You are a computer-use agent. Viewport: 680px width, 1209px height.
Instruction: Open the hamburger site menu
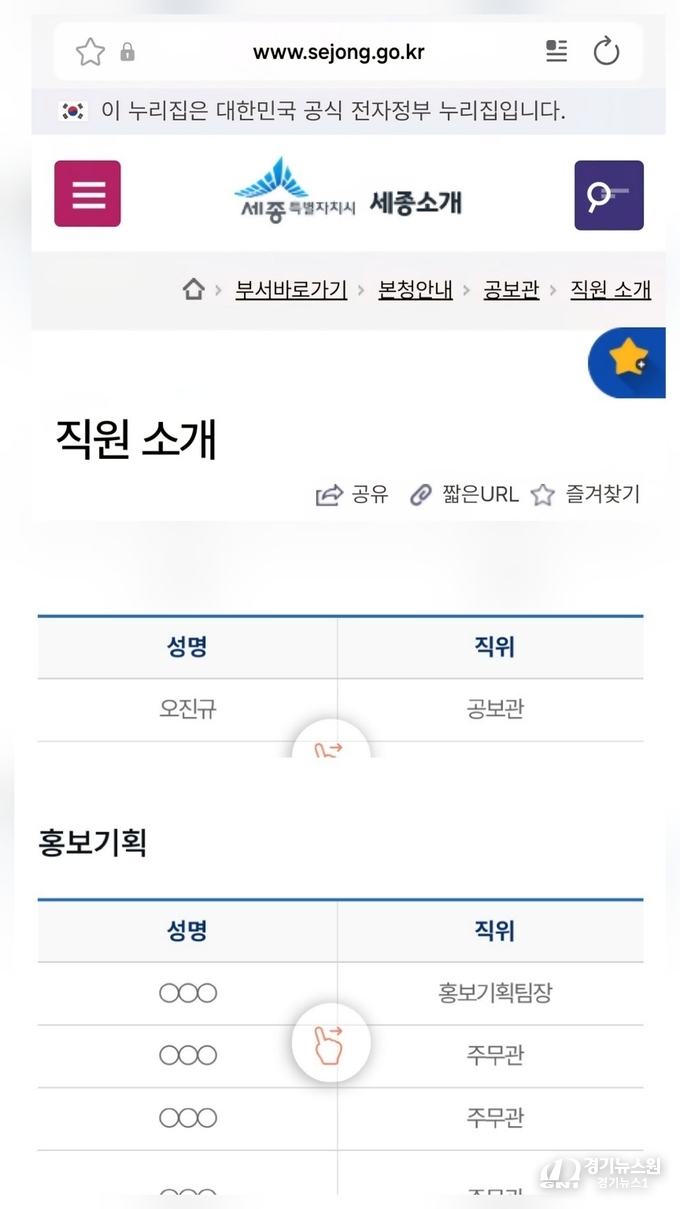click(x=88, y=194)
